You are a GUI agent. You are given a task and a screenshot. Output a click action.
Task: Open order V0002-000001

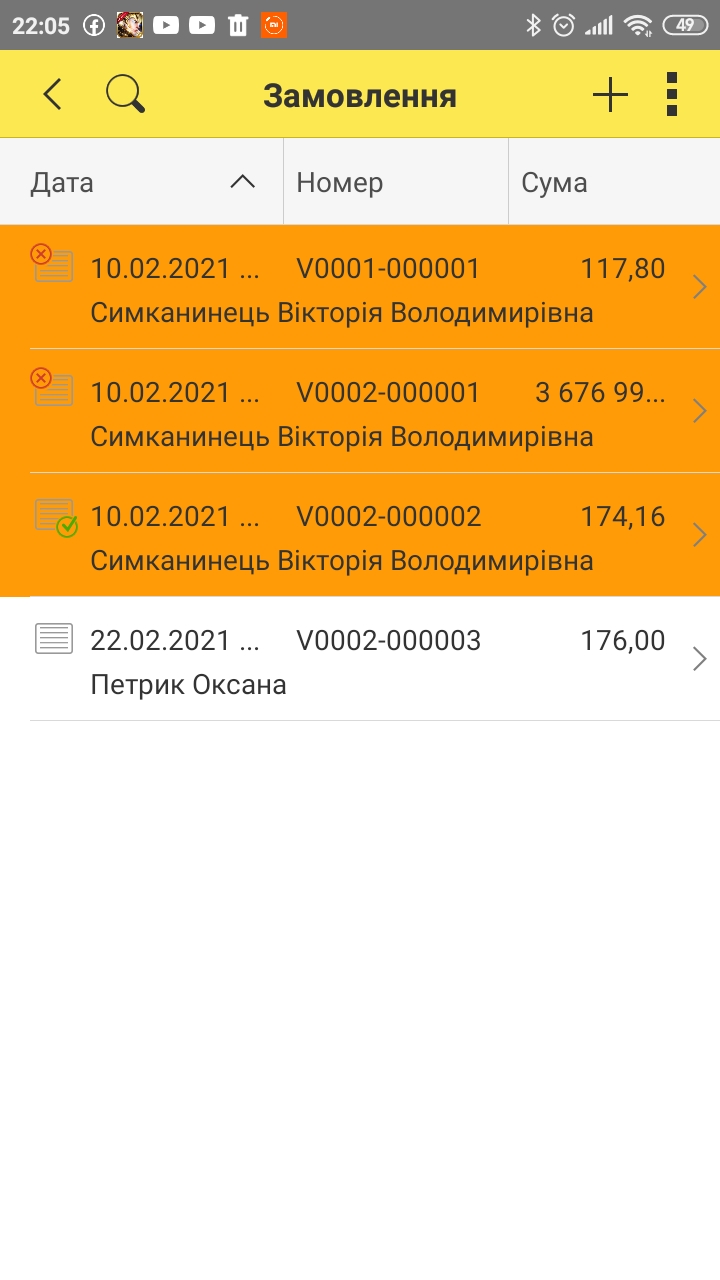(360, 411)
